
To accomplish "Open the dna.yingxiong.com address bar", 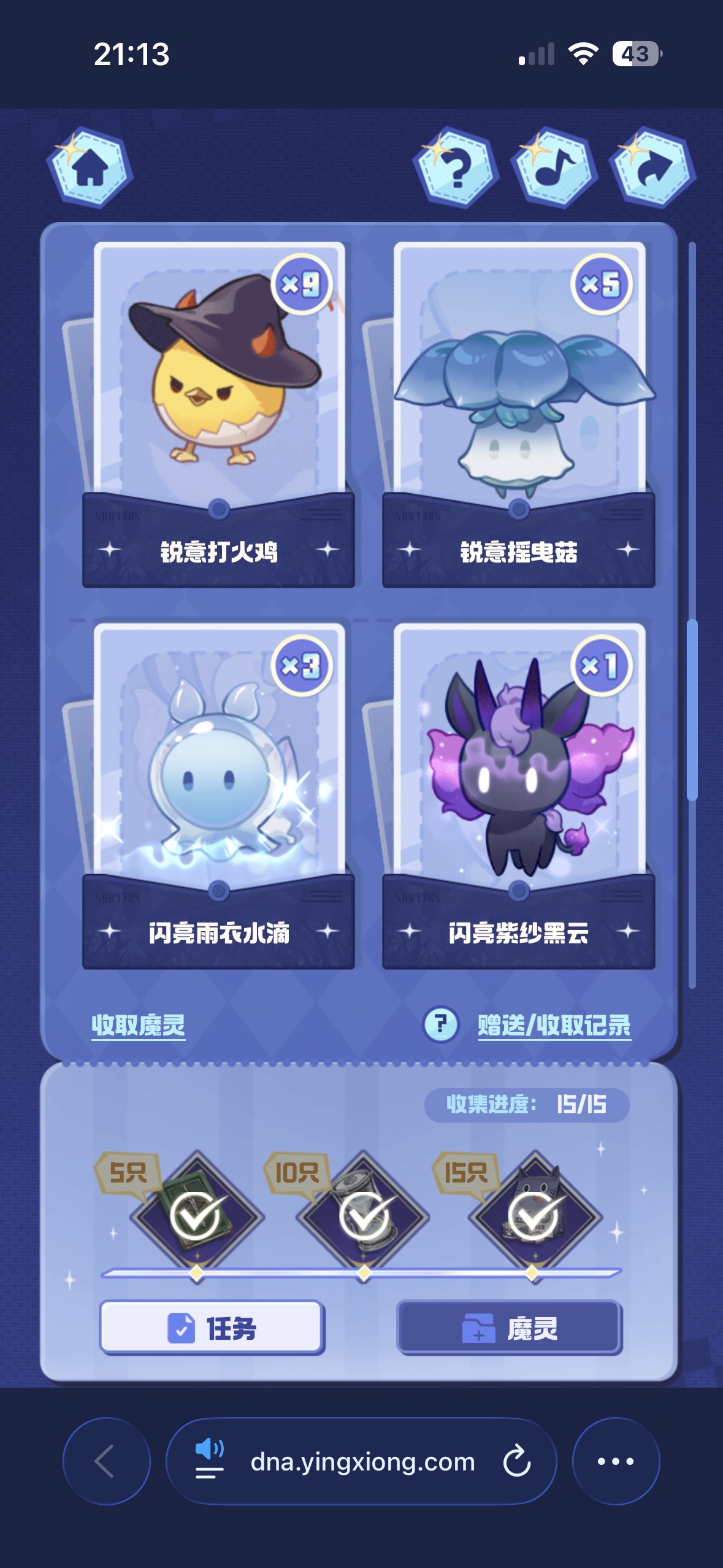I will [x=362, y=1461].
